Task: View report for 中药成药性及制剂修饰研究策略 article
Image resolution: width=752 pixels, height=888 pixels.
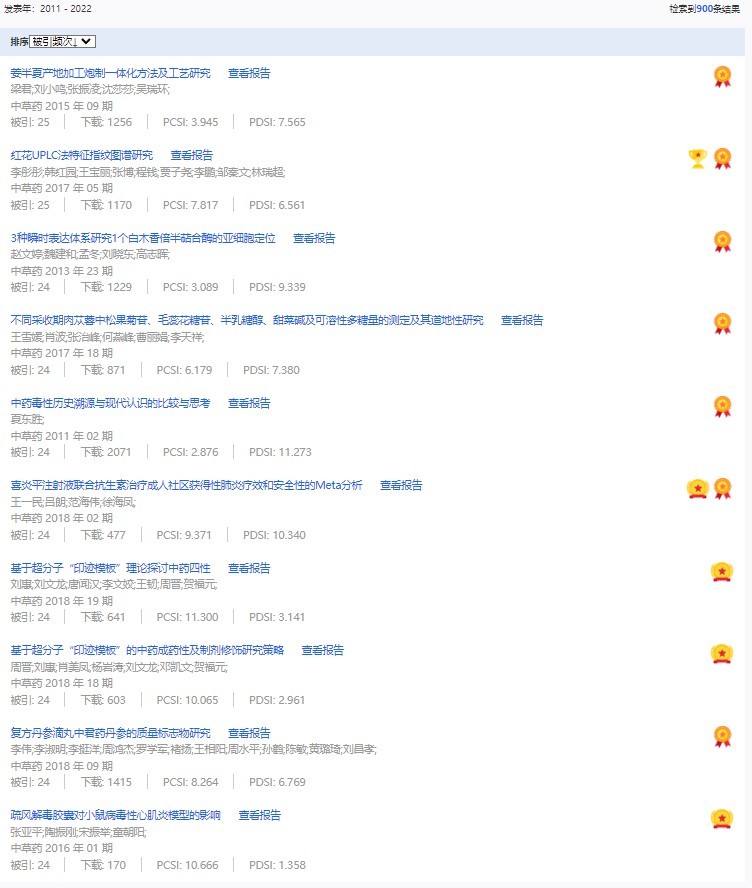Action: click(323, 650)
